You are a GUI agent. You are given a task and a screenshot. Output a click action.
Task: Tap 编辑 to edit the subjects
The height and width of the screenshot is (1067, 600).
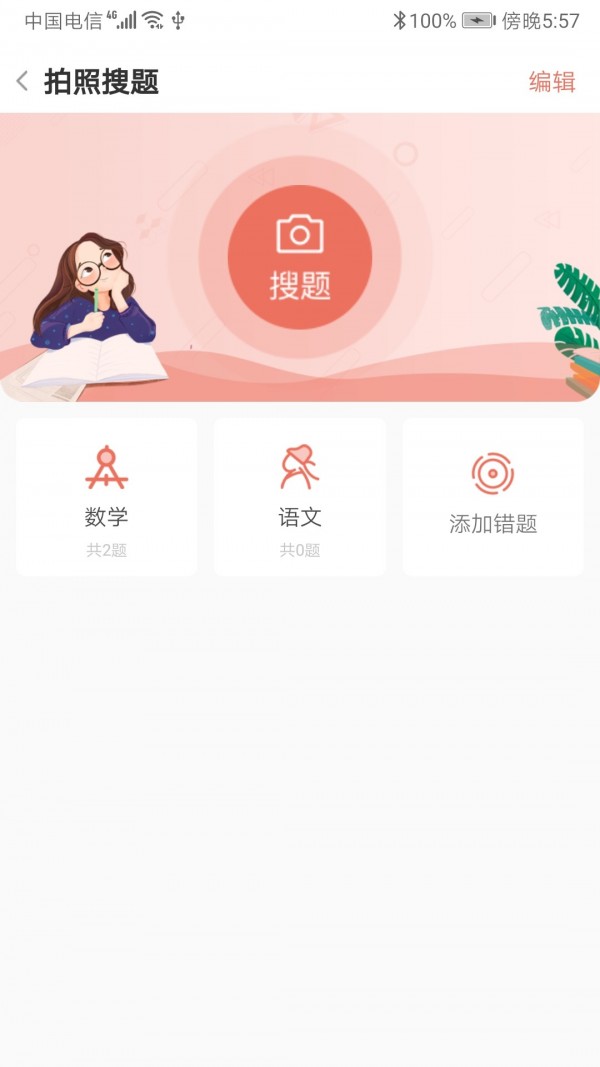click(x=552, y=82)
